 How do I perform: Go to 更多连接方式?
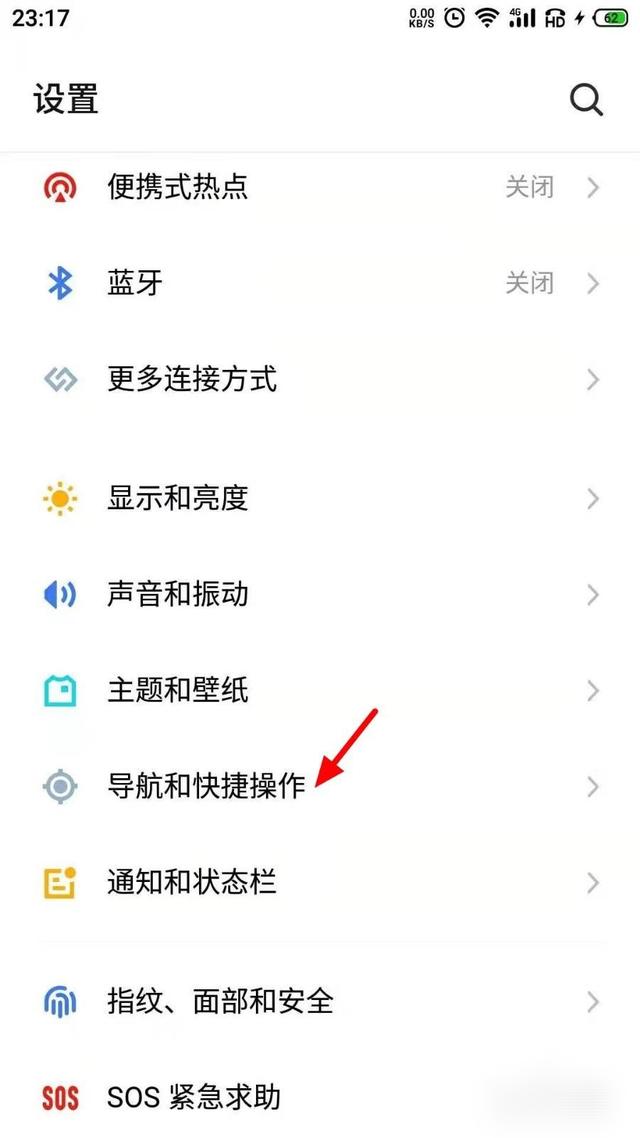coord(320,380)
